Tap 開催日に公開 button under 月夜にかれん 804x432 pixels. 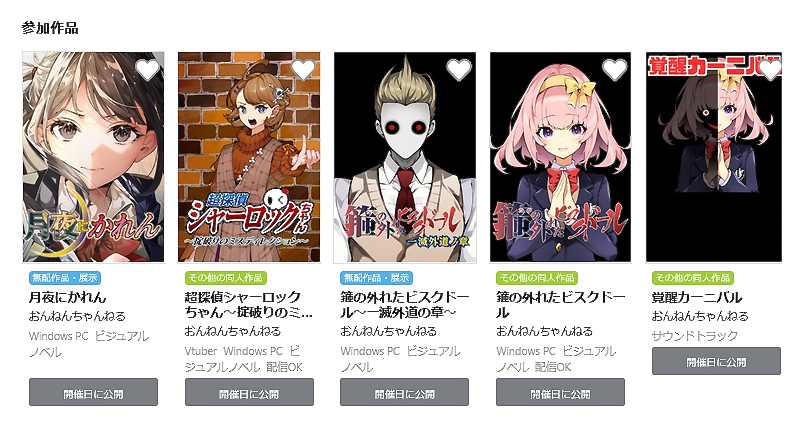pos(93,393)
